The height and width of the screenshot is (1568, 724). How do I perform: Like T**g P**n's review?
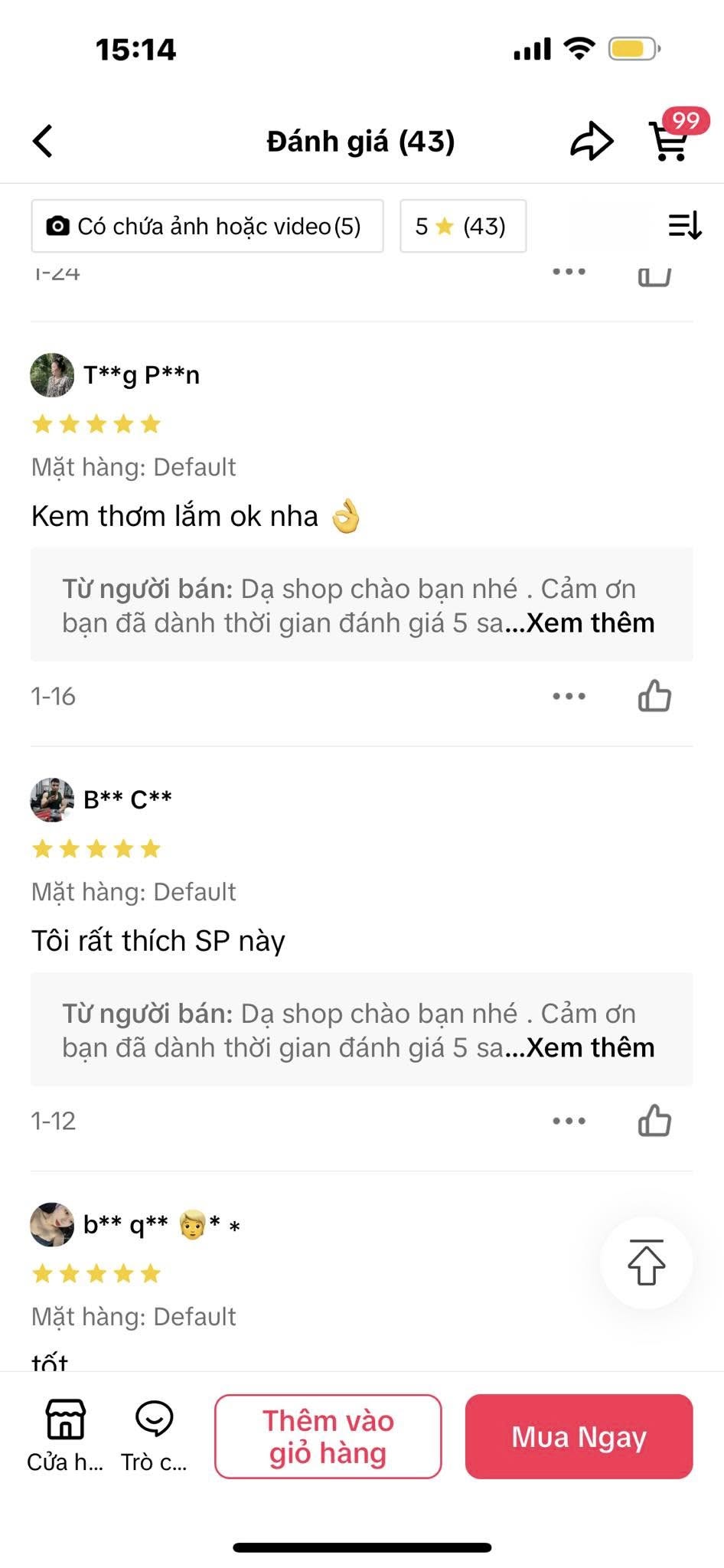tap(654, 696)
